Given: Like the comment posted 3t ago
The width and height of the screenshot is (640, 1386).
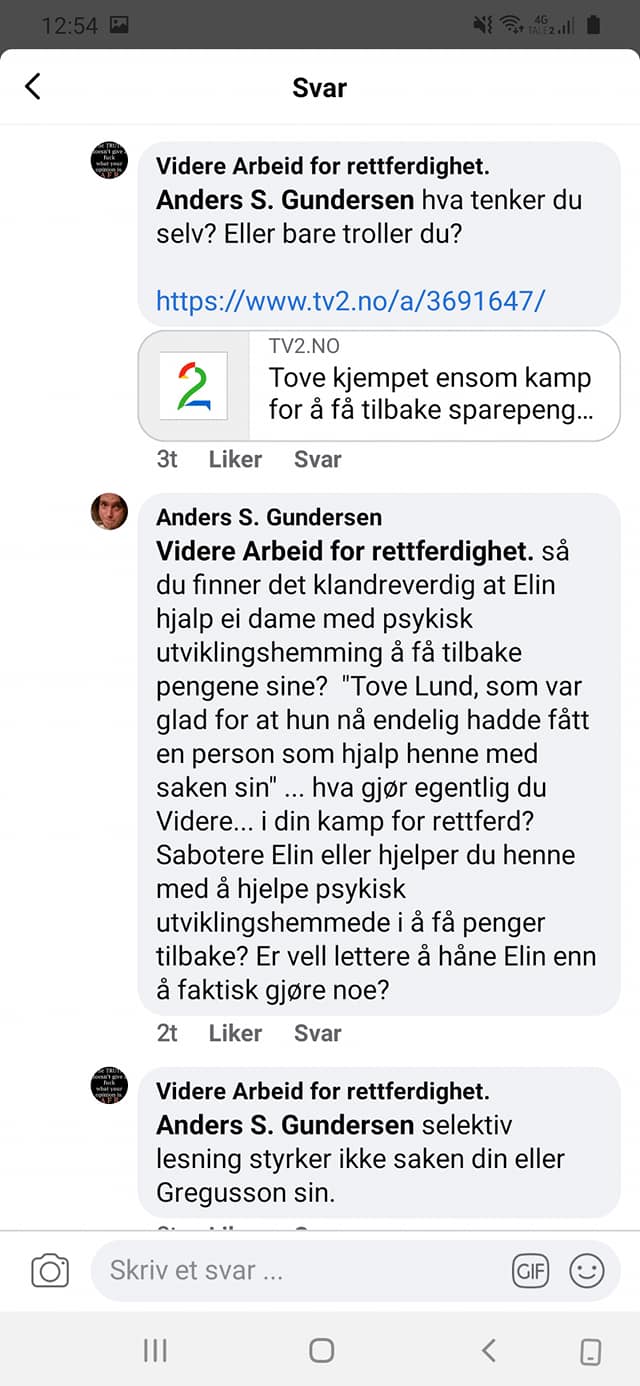Looking at the screenshot, I should coord(235,459).
